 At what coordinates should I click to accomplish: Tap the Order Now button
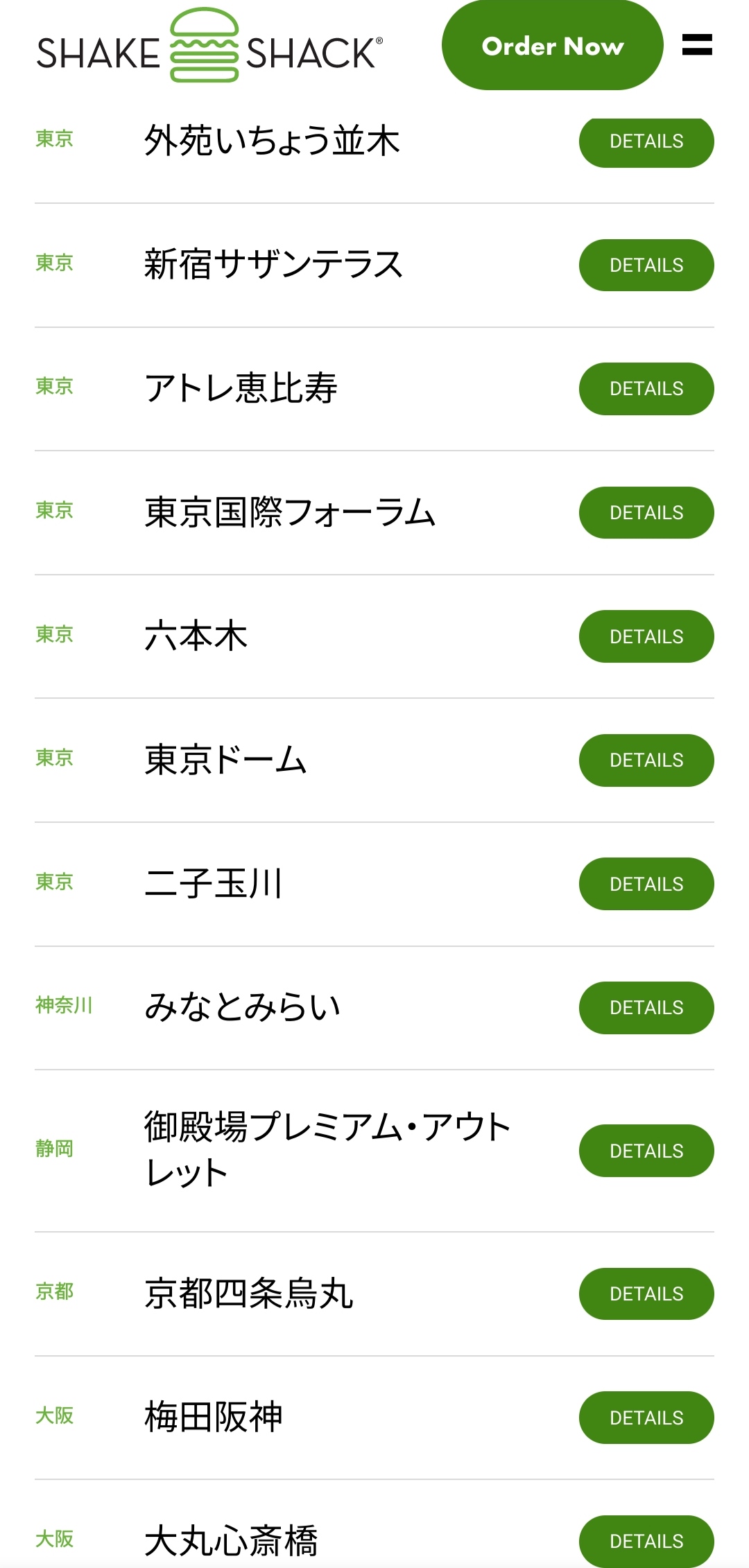552,46
